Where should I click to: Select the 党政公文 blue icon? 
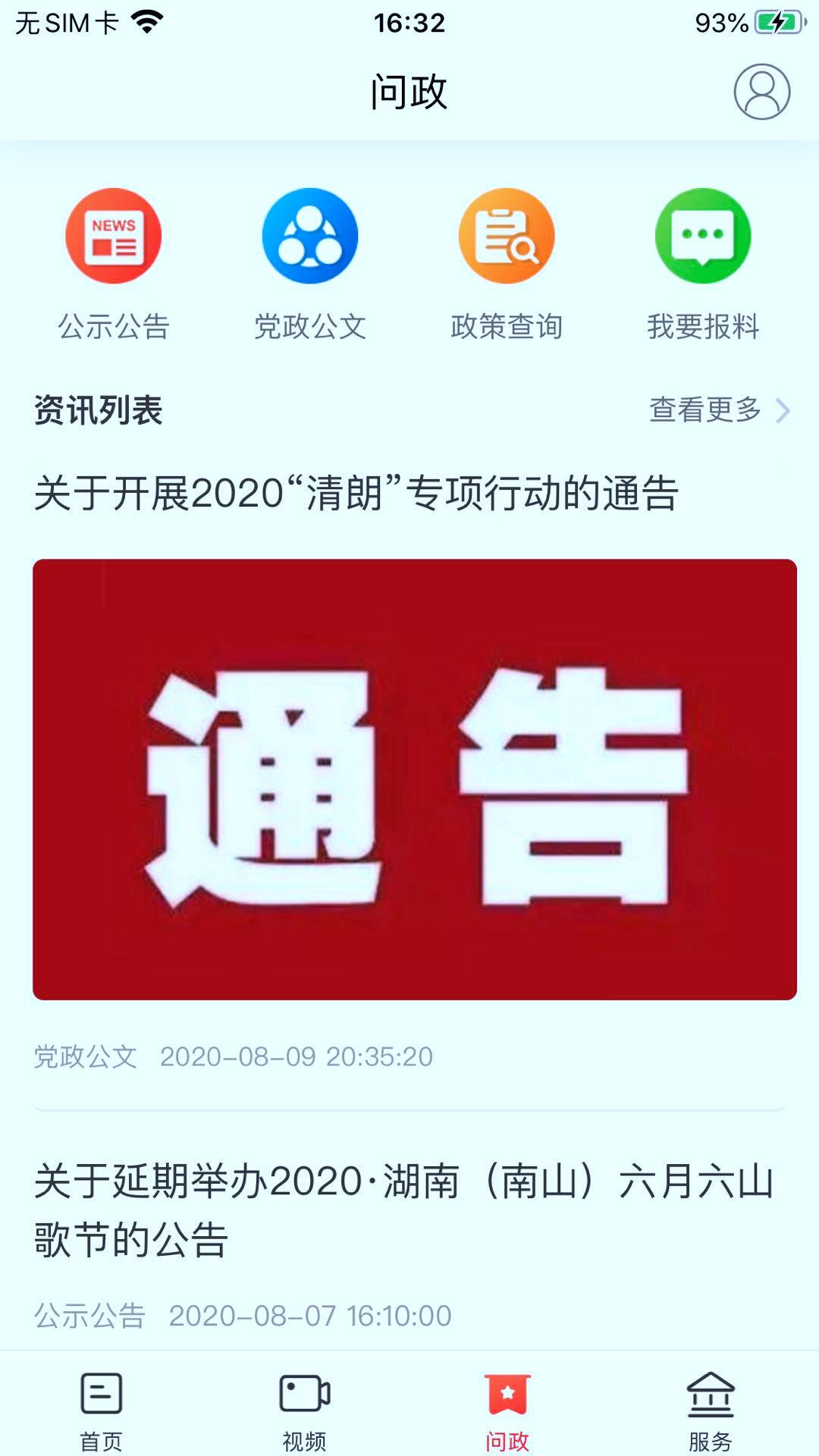pyautogui.click(x=309, y=236)
